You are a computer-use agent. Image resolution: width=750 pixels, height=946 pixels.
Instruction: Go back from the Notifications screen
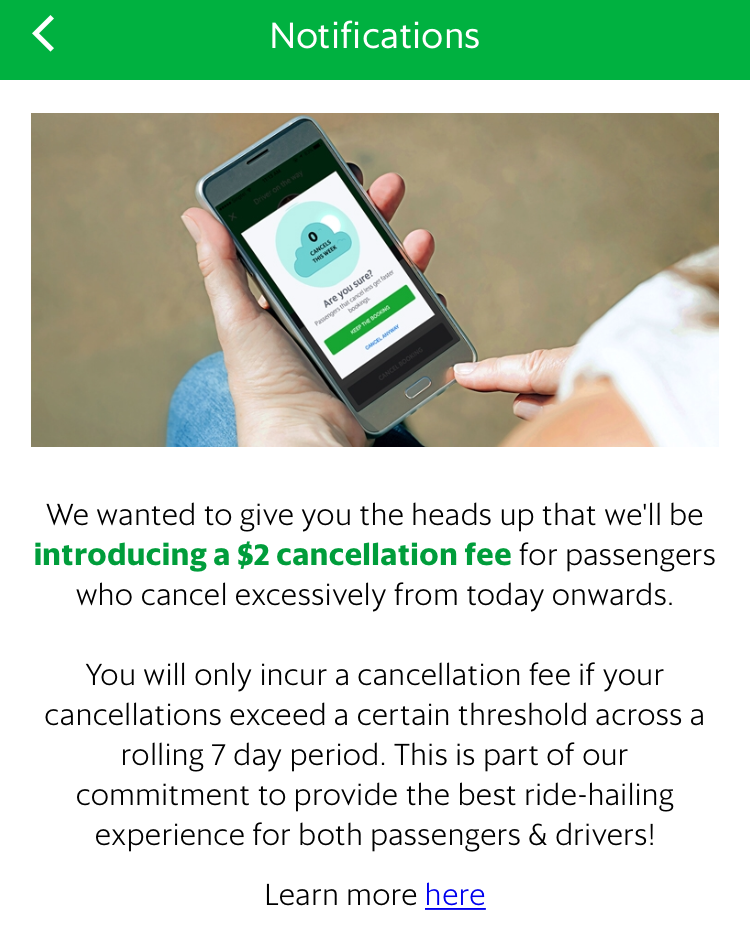[43, 34]
